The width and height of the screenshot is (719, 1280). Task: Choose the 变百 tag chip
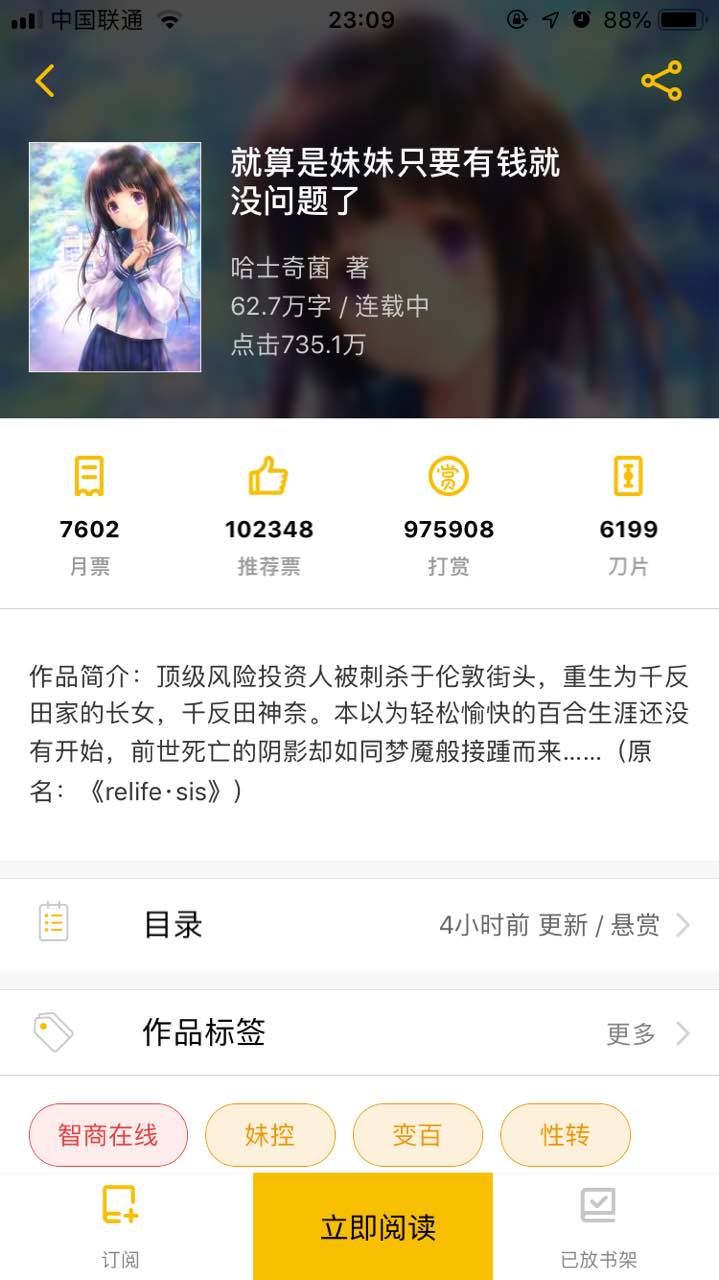pyautogui.click(x=417, y=1135)
